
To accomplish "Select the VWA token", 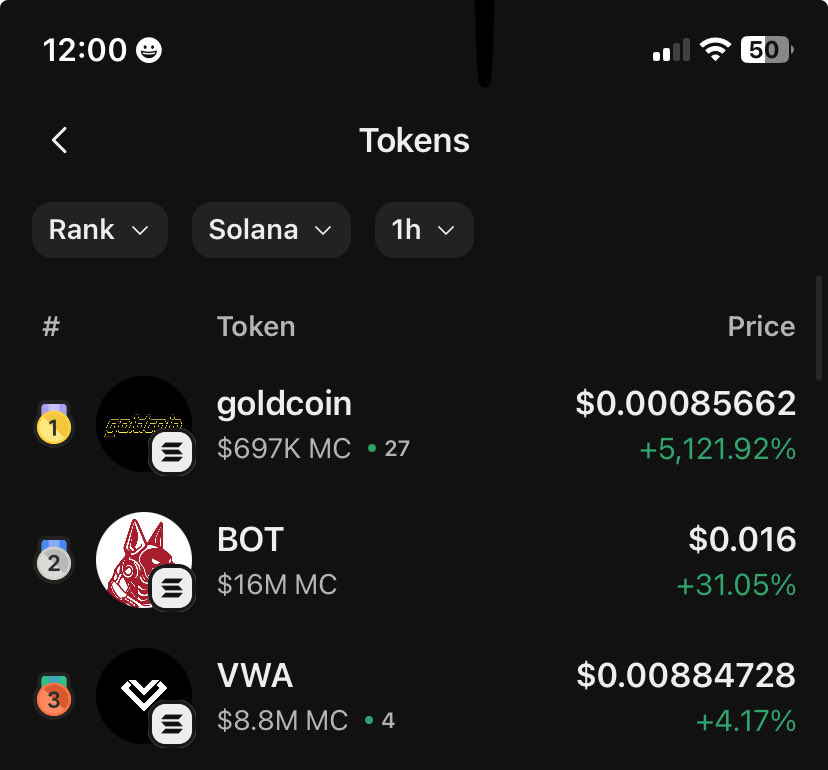I will coord(255,677).
